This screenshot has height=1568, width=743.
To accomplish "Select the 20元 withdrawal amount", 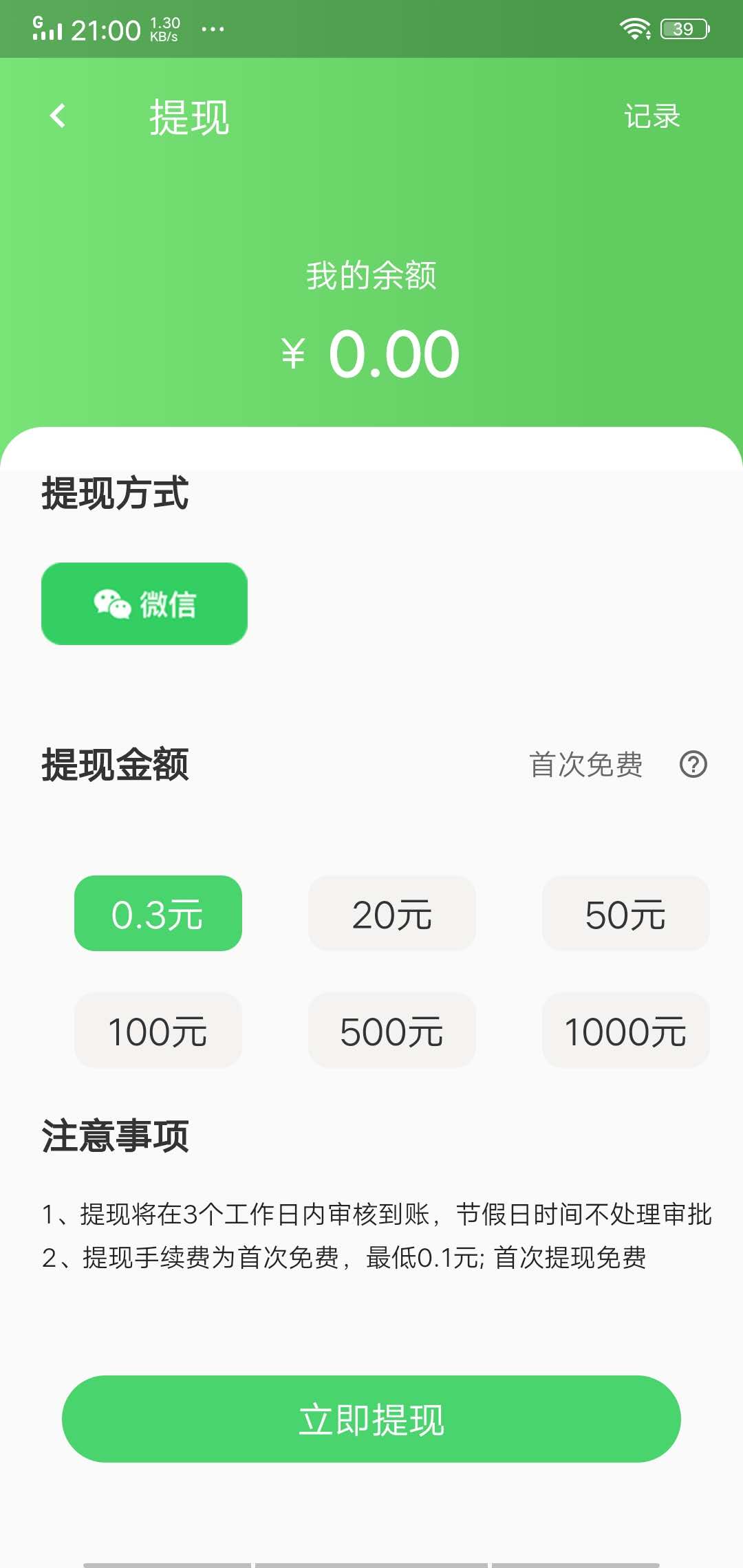I will [x=391, y=913].
